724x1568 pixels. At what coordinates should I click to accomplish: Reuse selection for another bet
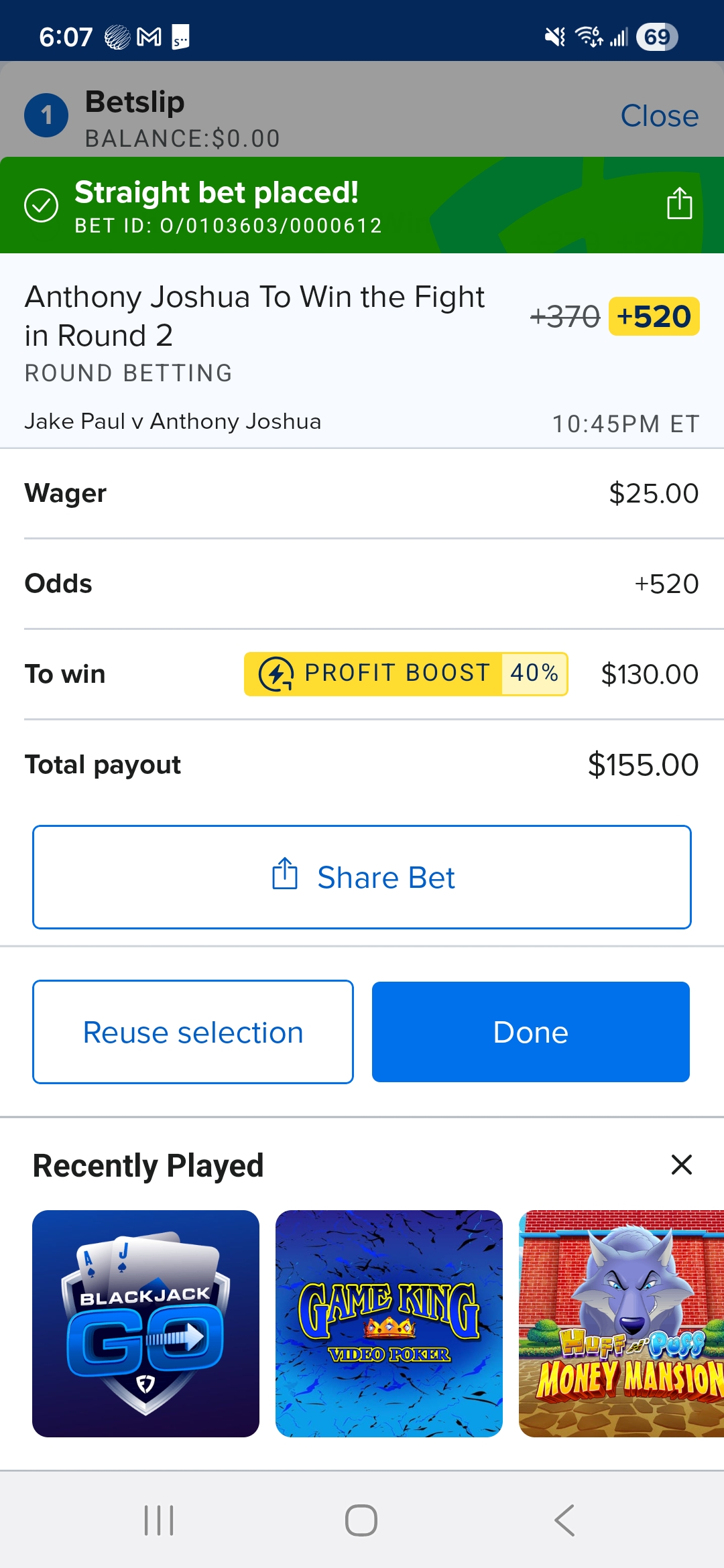193,1032
